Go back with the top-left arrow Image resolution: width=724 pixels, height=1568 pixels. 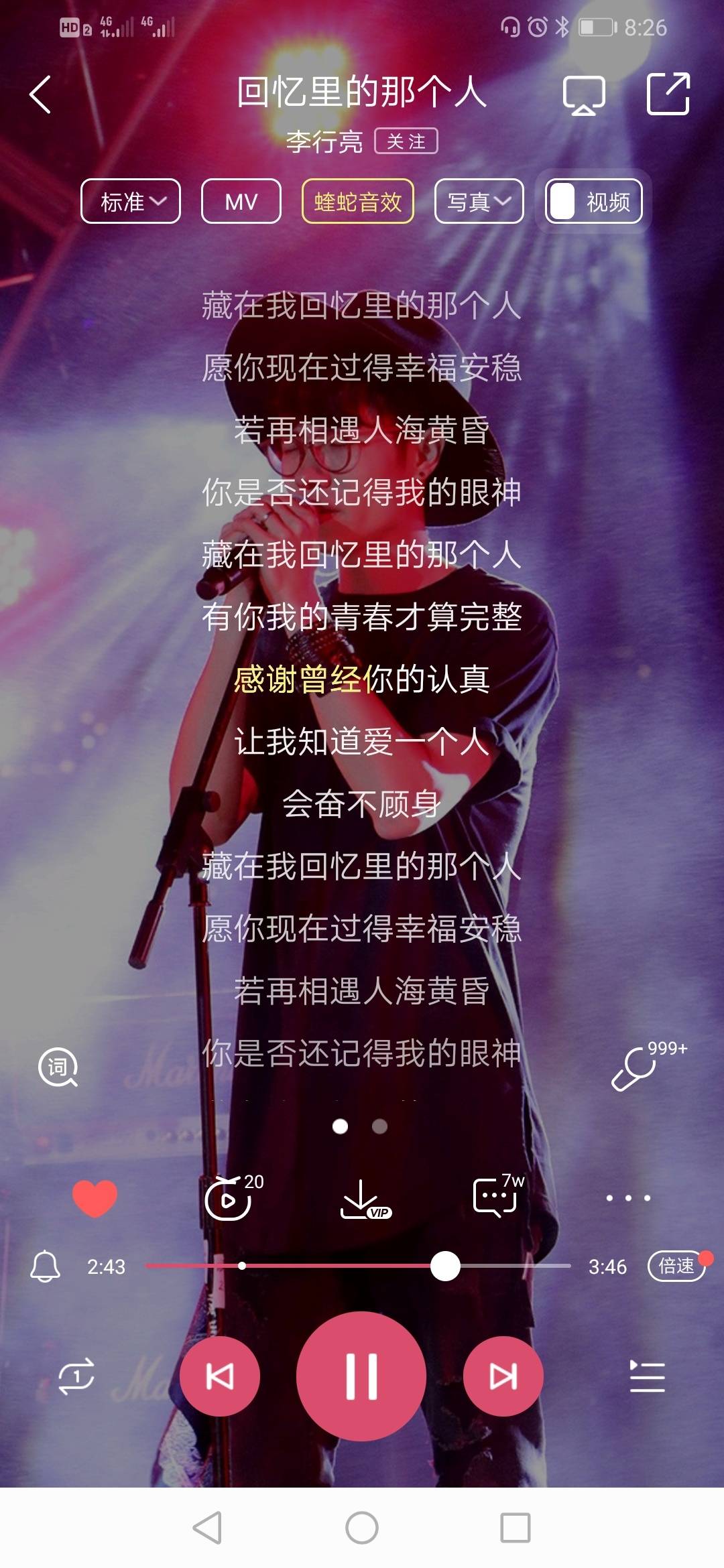pos(40,94)
